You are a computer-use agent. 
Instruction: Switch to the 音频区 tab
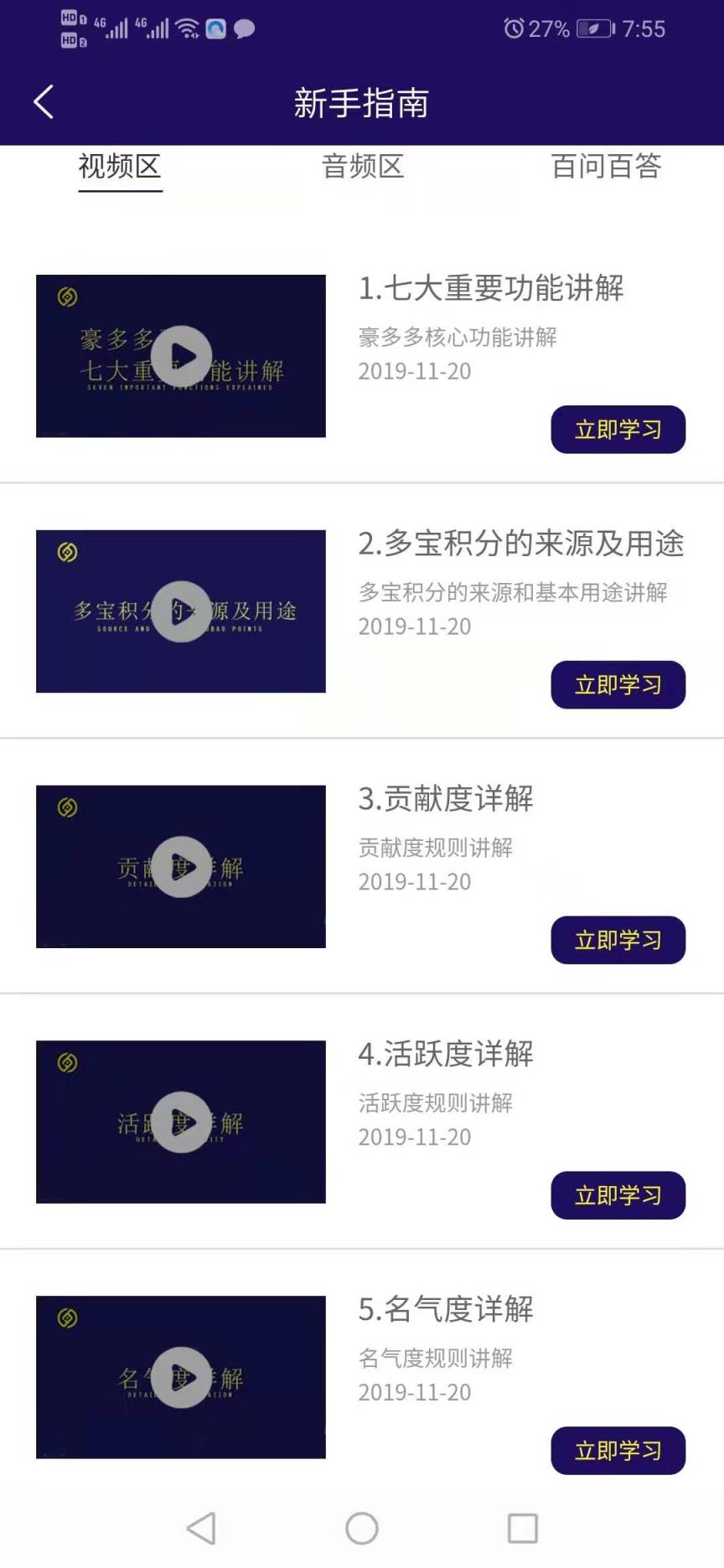362,168
